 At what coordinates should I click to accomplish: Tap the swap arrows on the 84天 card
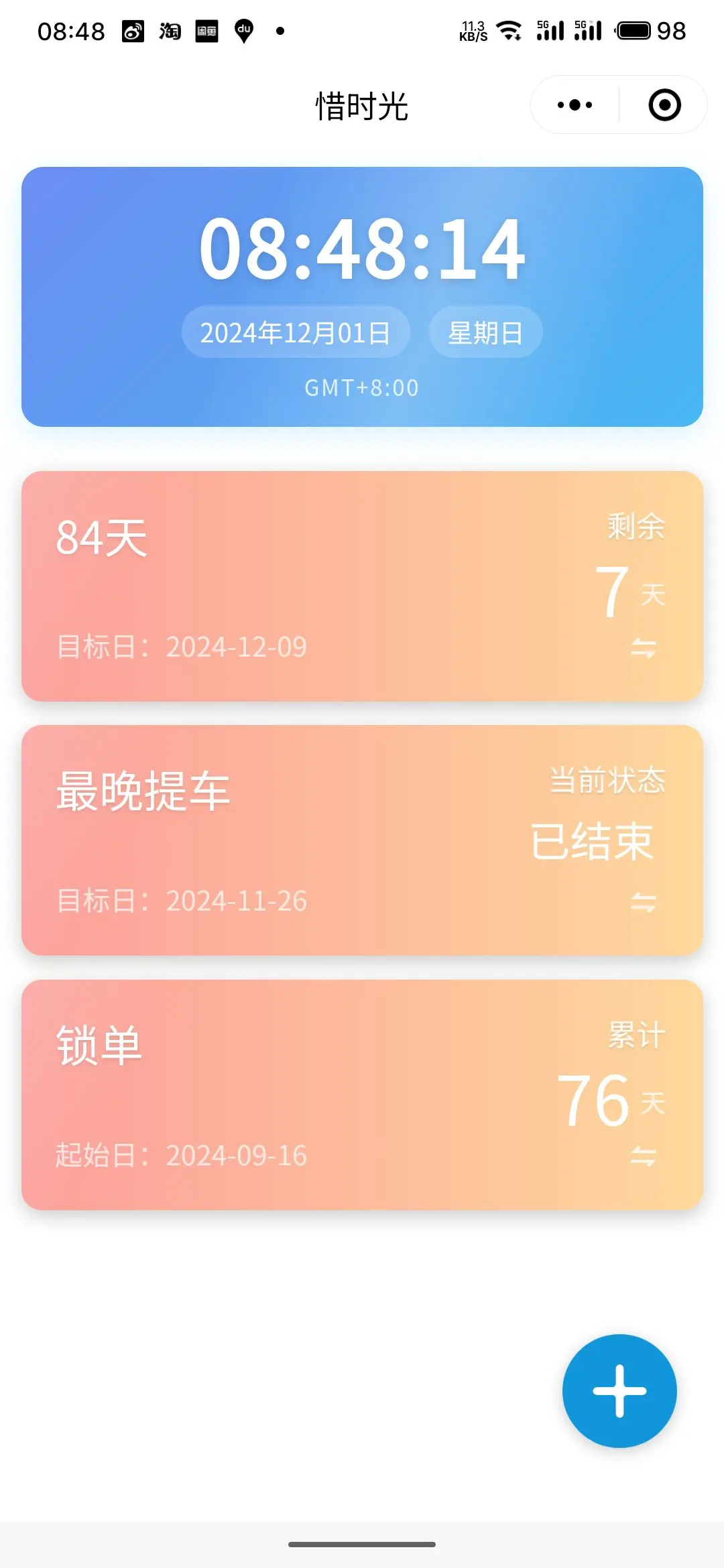(643, 648)
